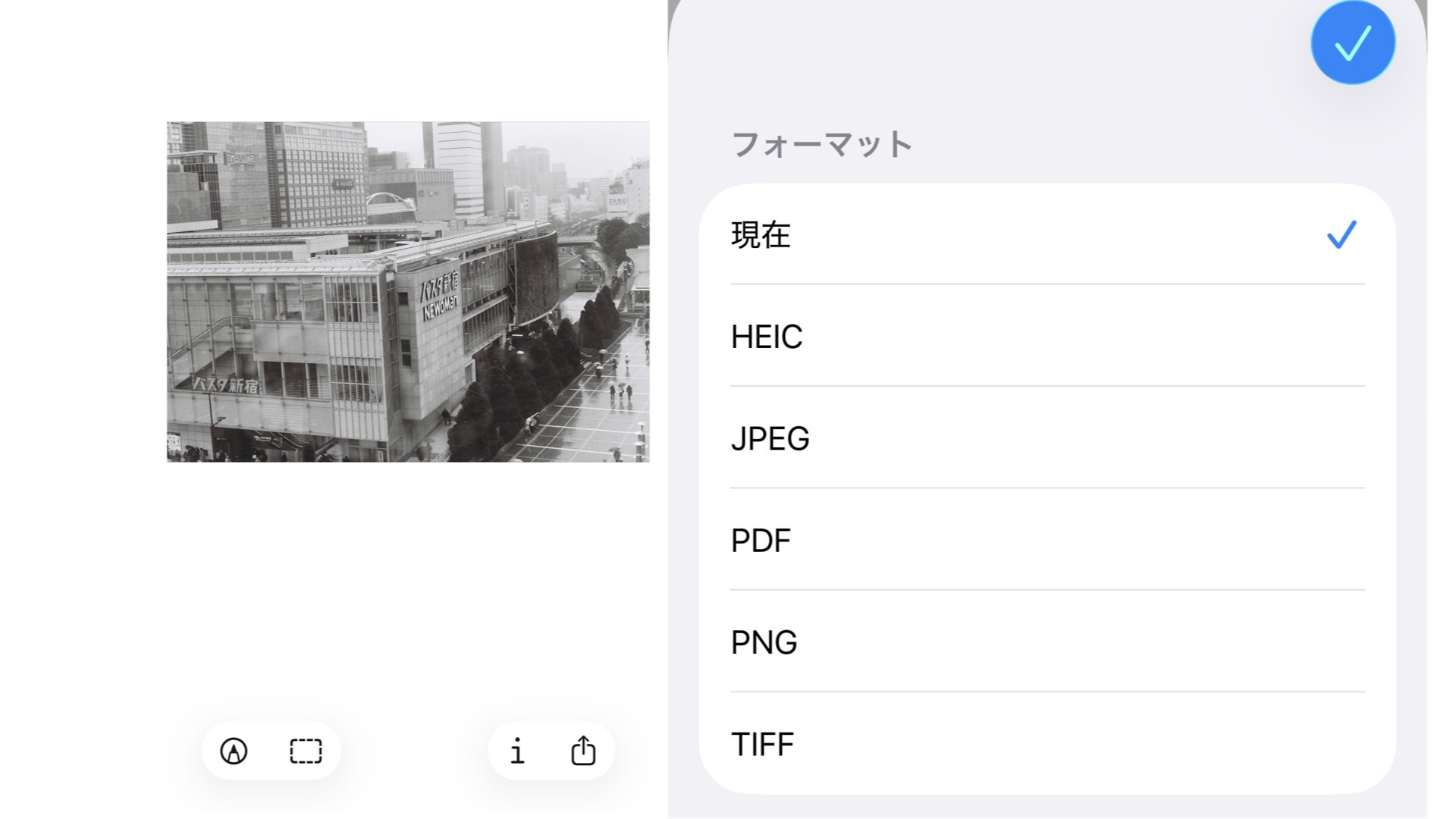Choose the TIFF format option

click(x=1046, y=744)
